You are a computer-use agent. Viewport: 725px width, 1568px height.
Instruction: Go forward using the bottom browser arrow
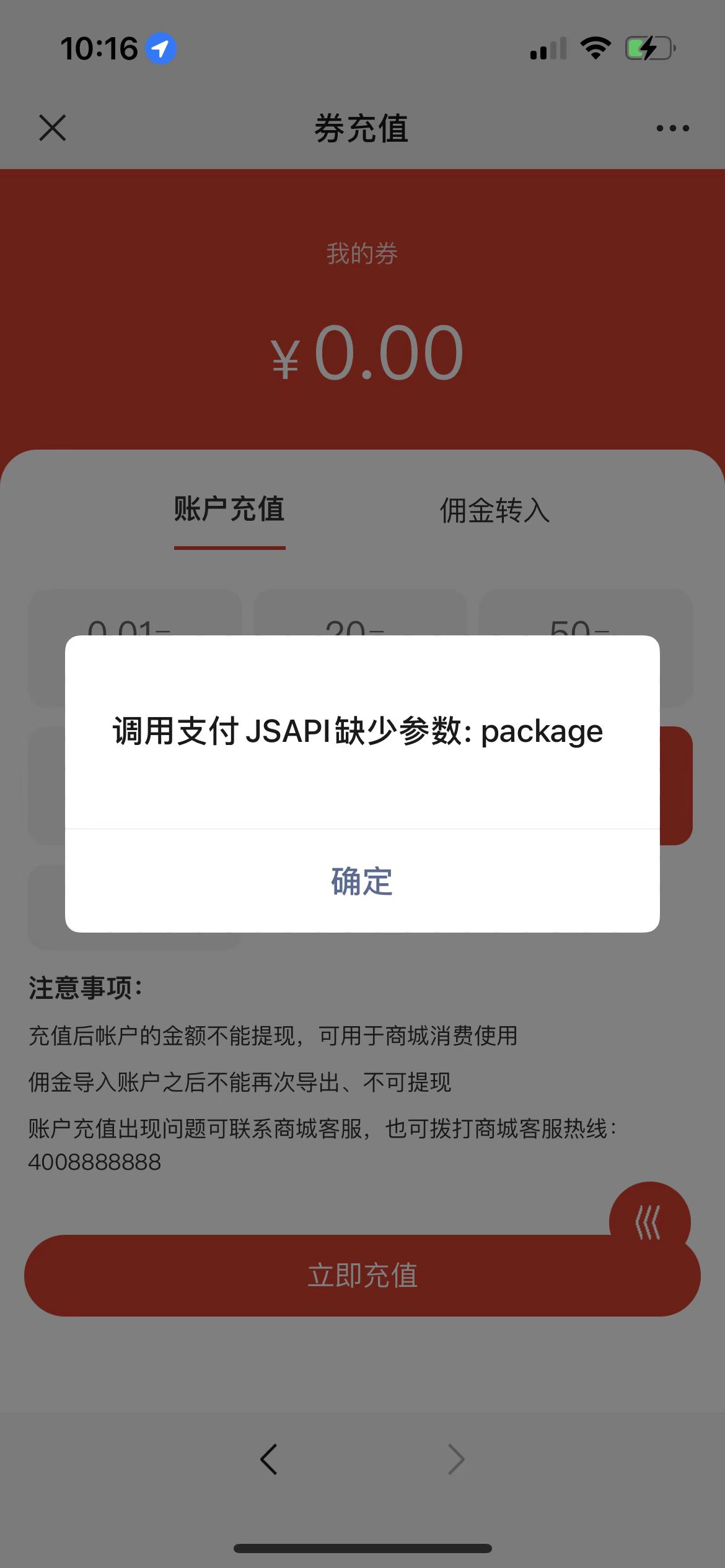pyautogui.click(x=456, y=1460)
